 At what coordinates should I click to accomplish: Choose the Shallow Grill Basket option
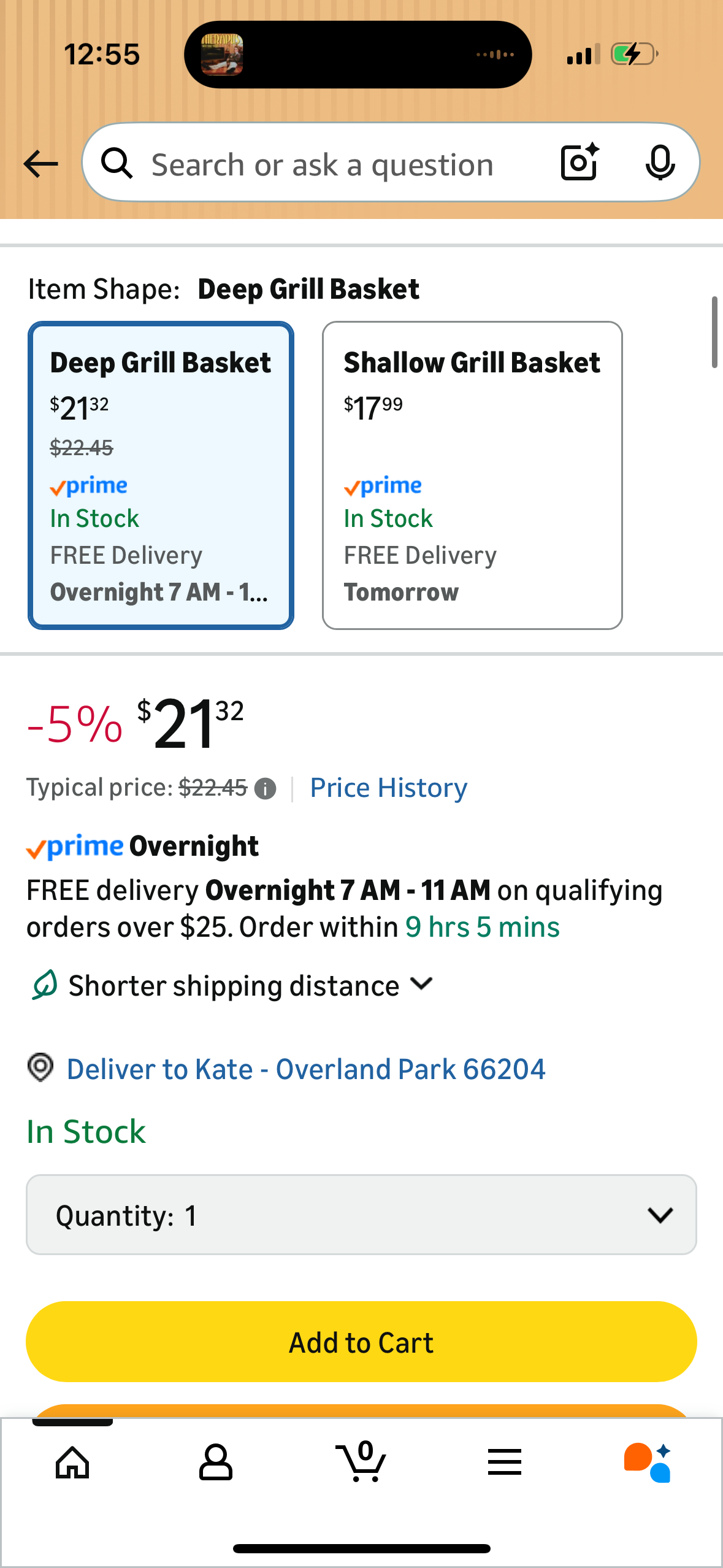coord(472,475)
